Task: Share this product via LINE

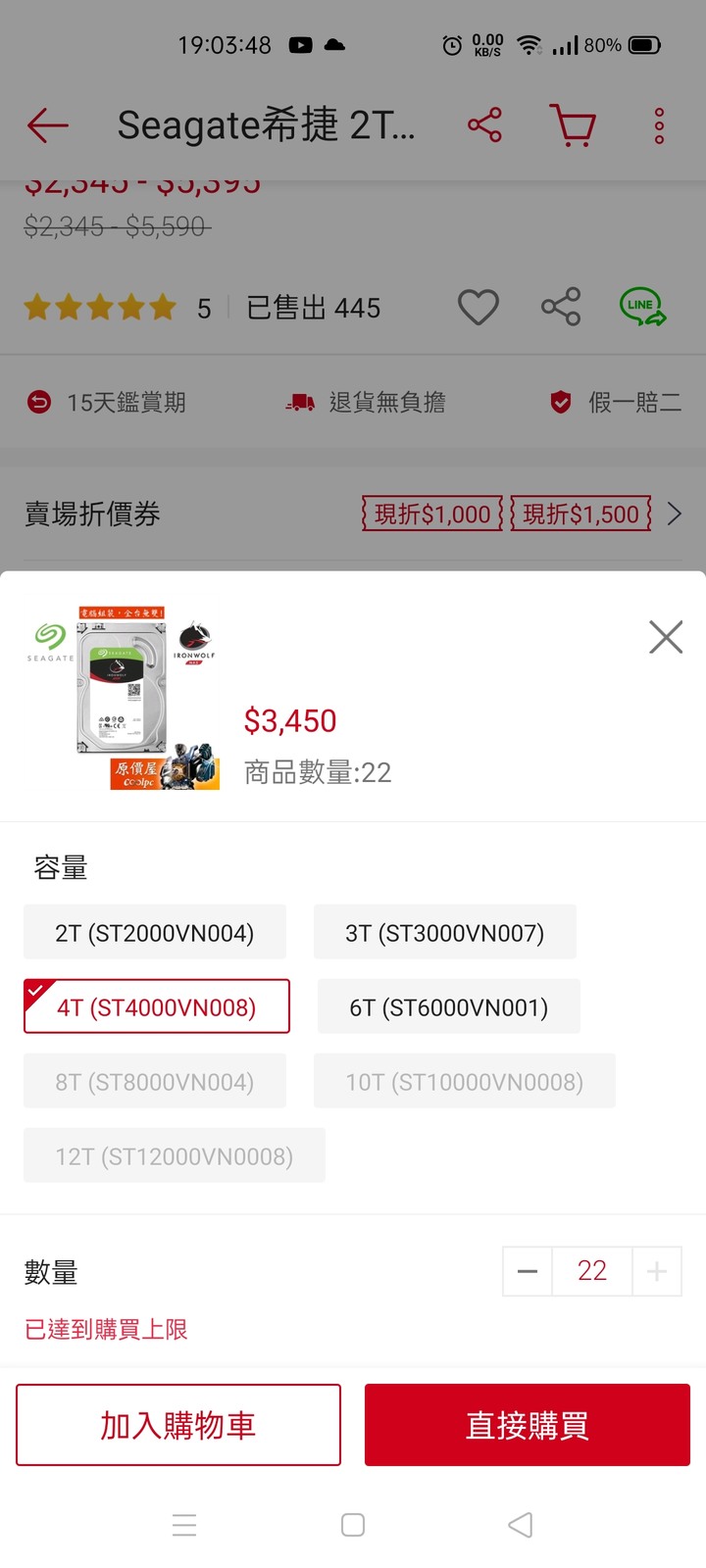Action: coord(642,308)
